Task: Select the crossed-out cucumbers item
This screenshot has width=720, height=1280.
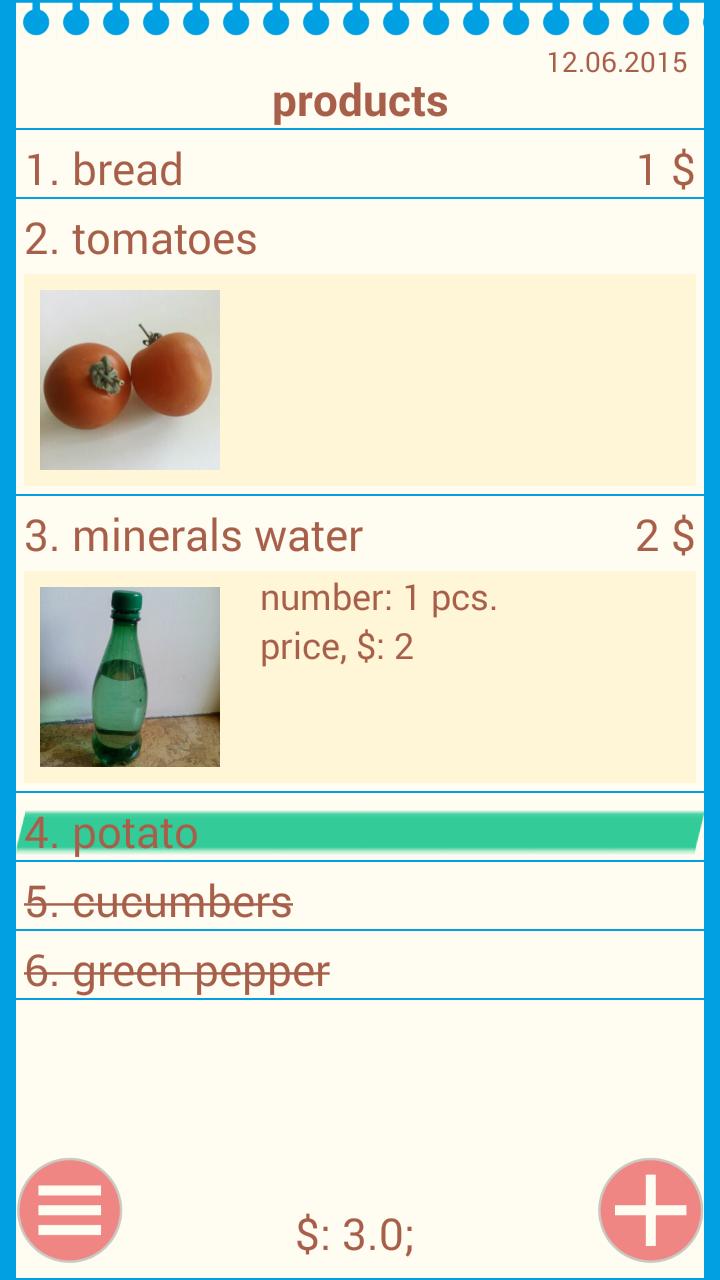Action: [x=360, y=902]
